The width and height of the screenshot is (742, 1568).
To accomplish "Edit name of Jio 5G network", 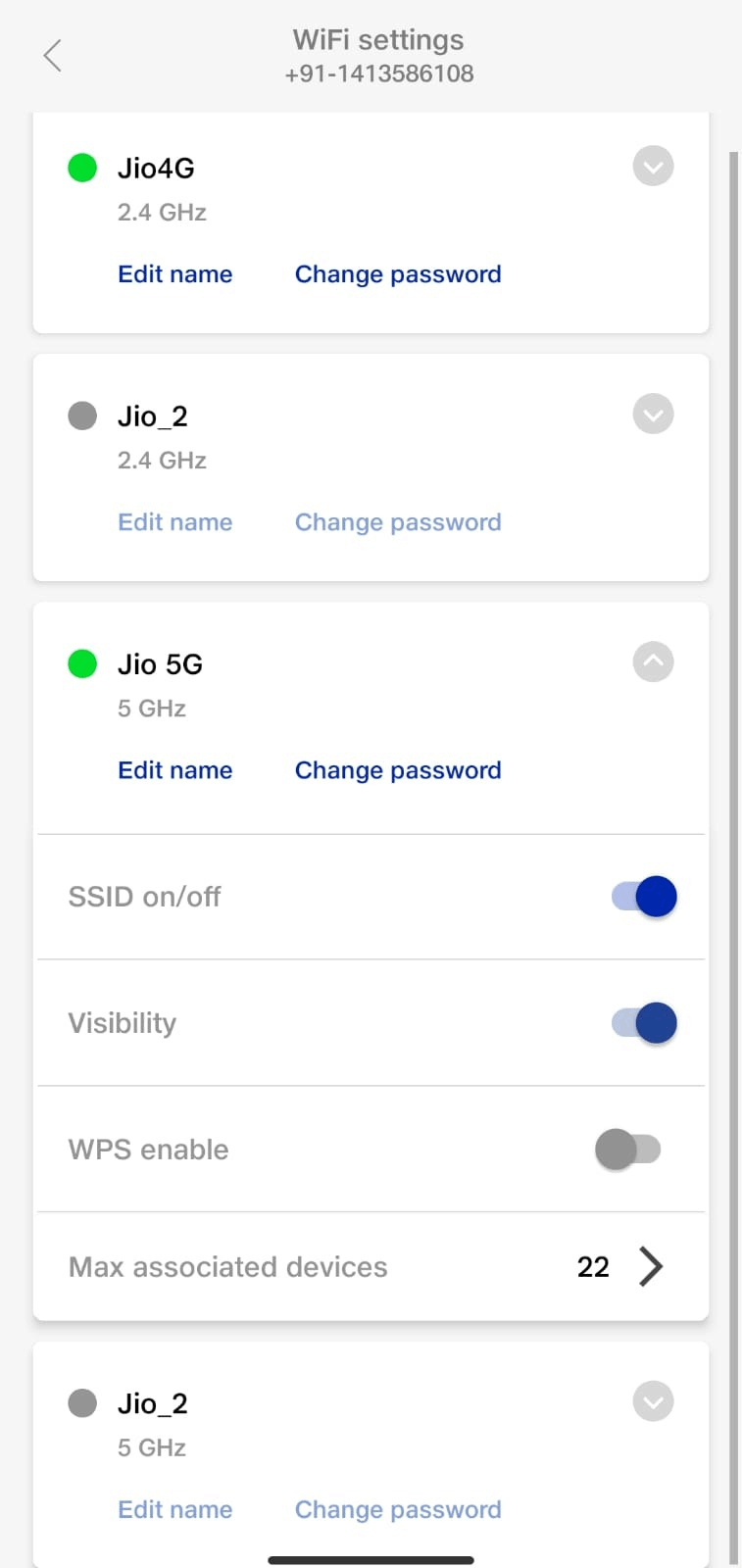I will [174, 770].
